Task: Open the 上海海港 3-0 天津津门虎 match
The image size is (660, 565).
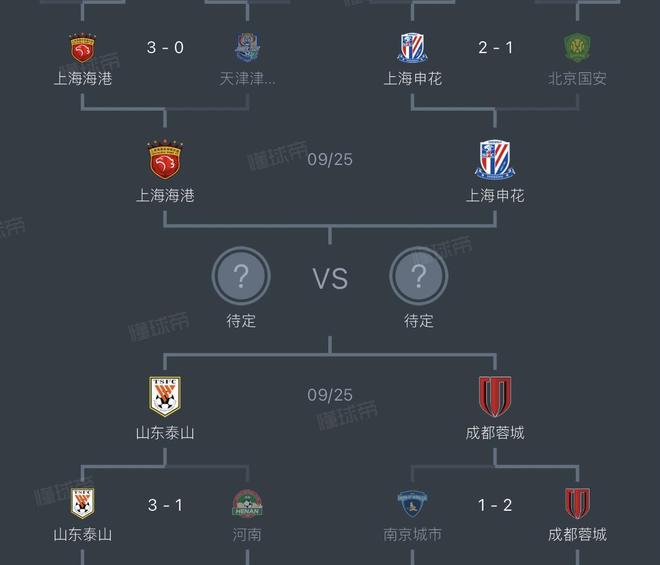Action: 165,48
